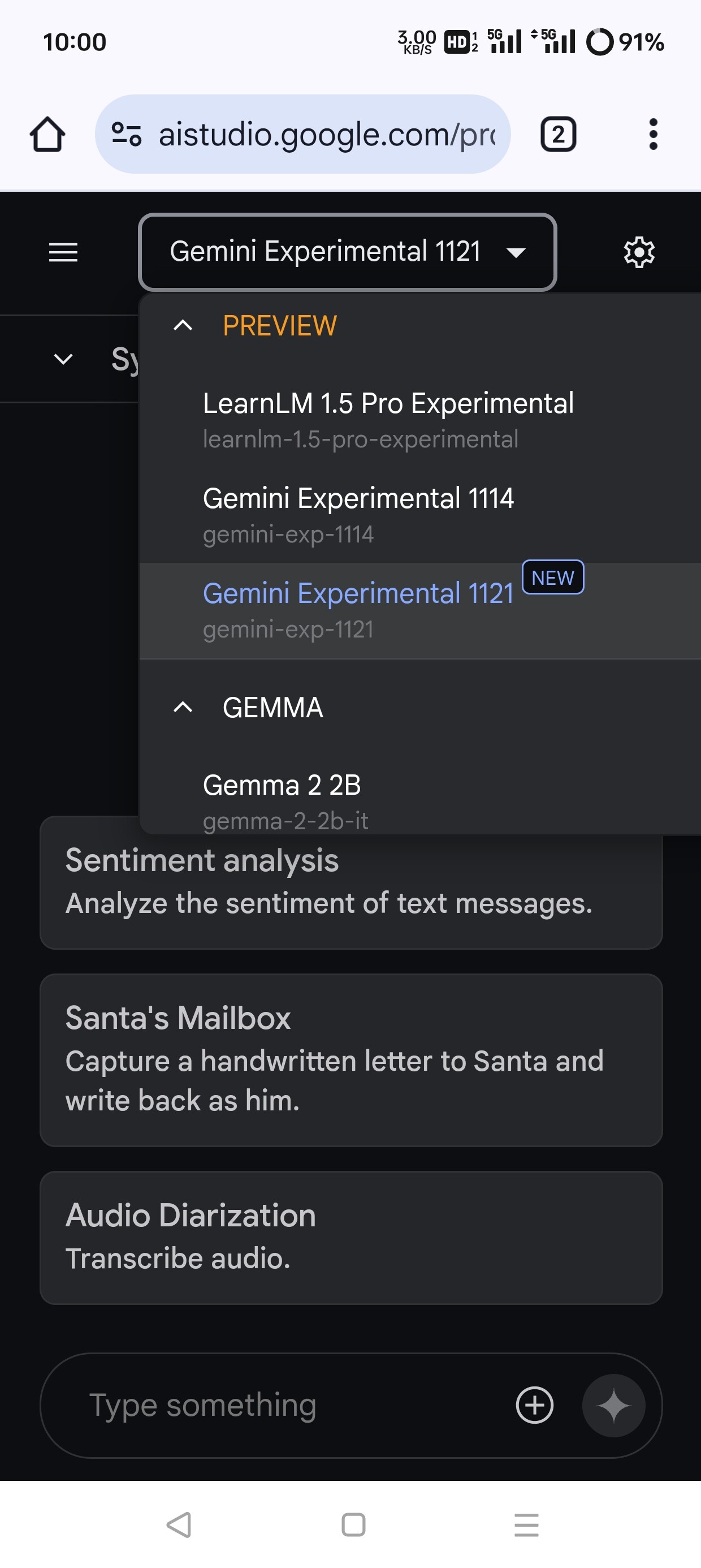
Task: Open the Sentiment analysis prompt card
Action: (x=351, y=890)
